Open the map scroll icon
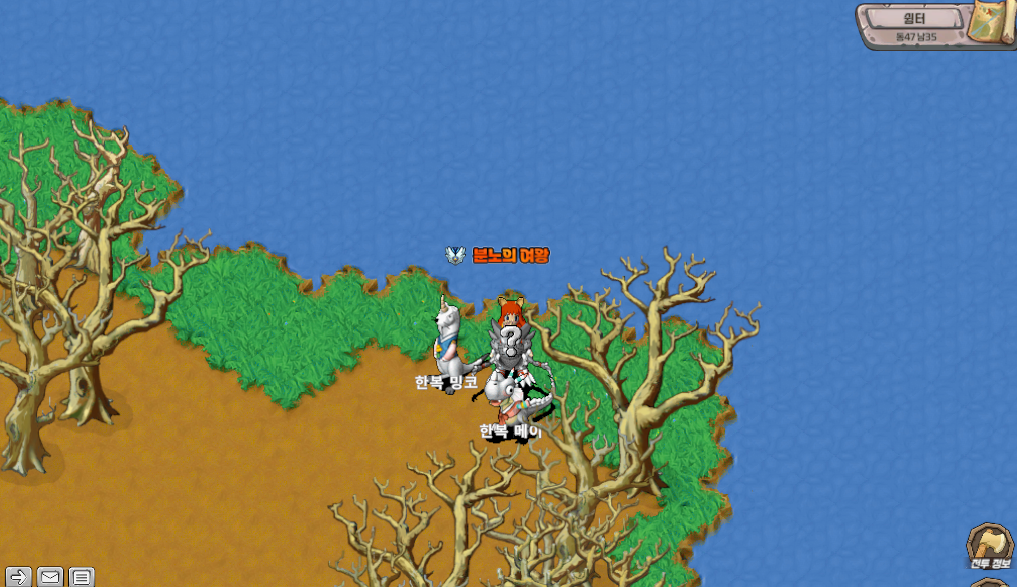Screen dimensions: 1017x587 (x=993, y=22)
